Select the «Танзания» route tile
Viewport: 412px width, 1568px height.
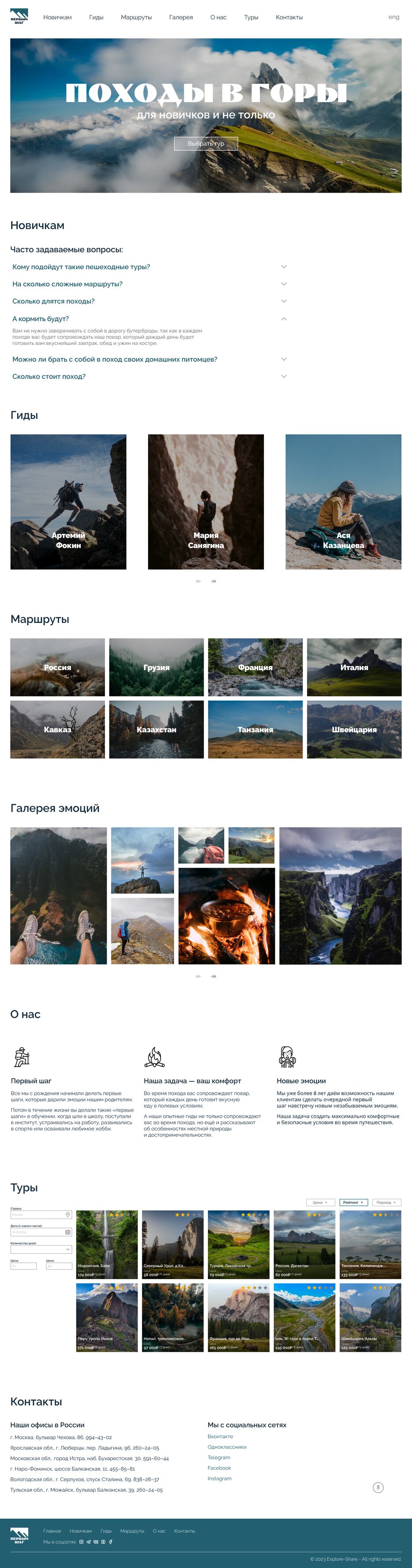(x=255, y=729)
